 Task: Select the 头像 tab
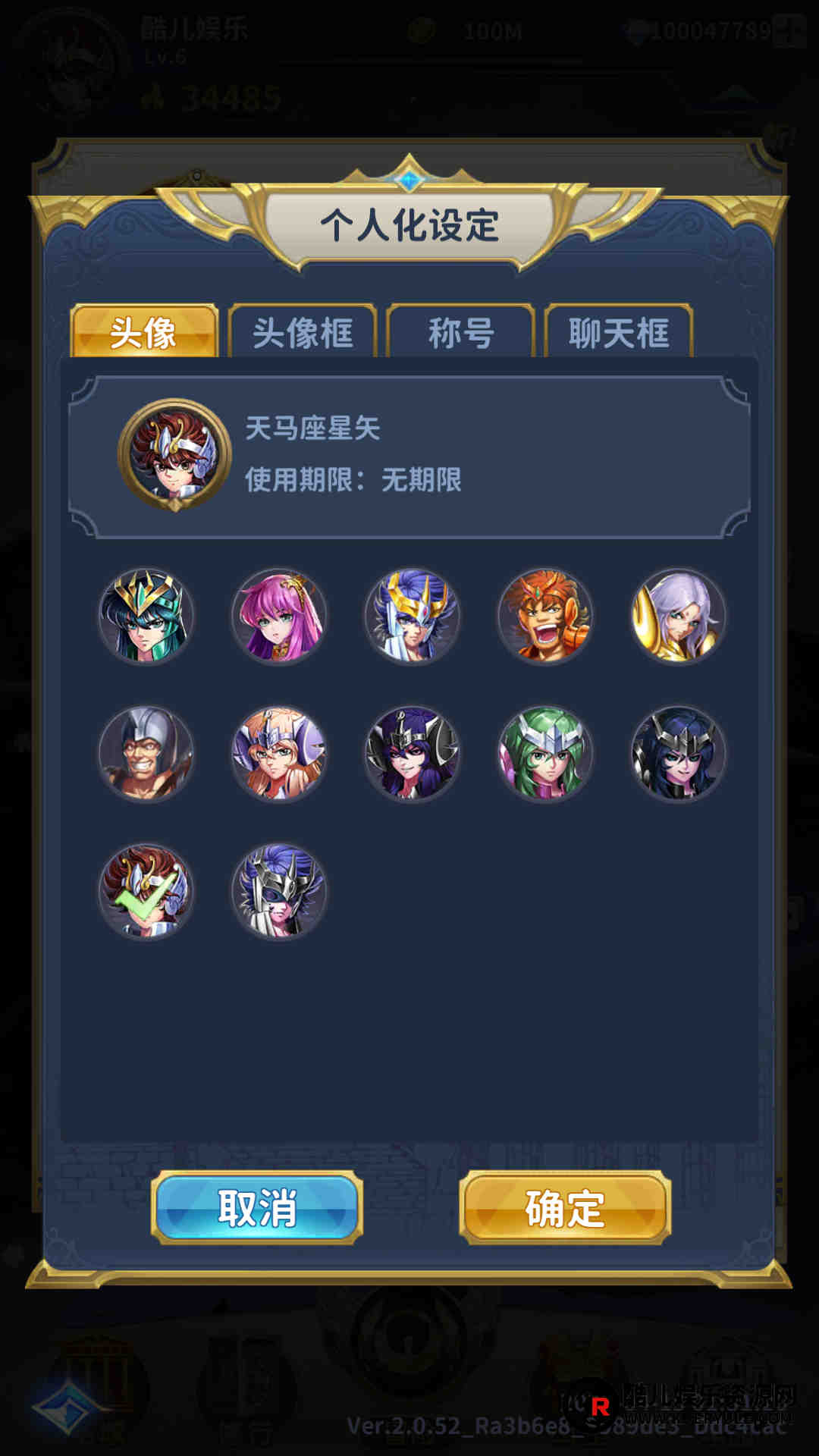click(144, 332)
